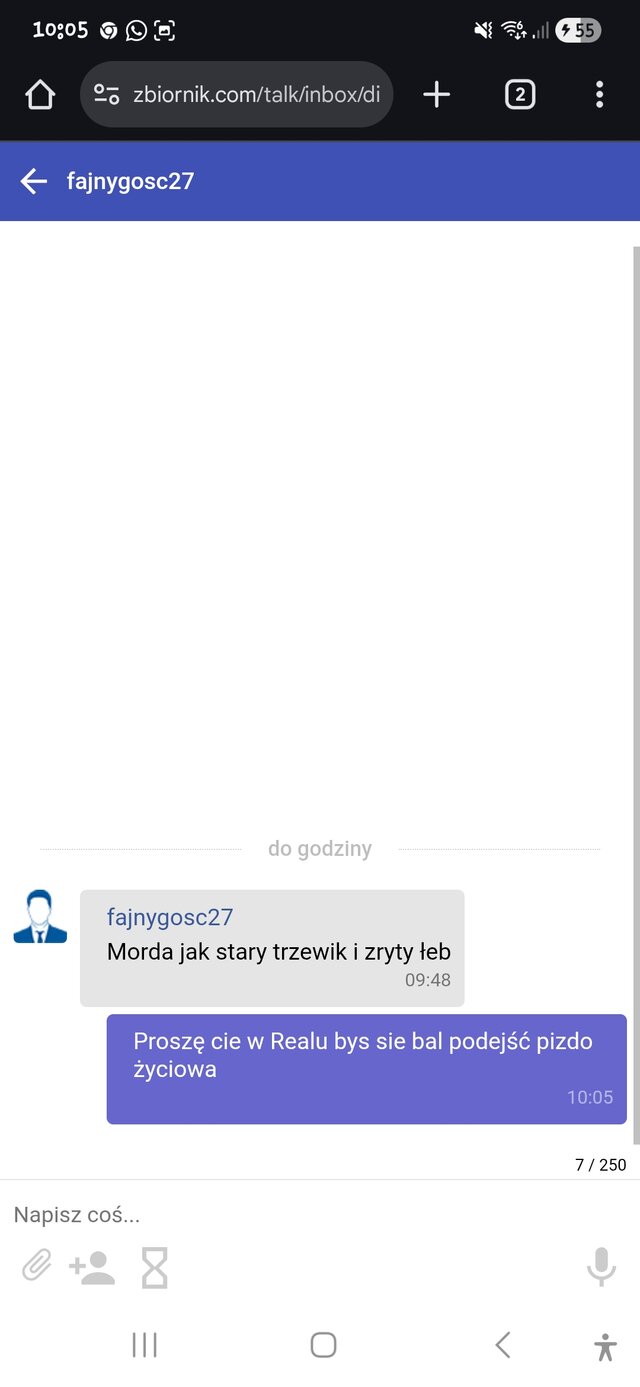The width and height of the screenshot is (640, 1387).
Task: Attach a file with the paperclip
Action: (36, 1267)
